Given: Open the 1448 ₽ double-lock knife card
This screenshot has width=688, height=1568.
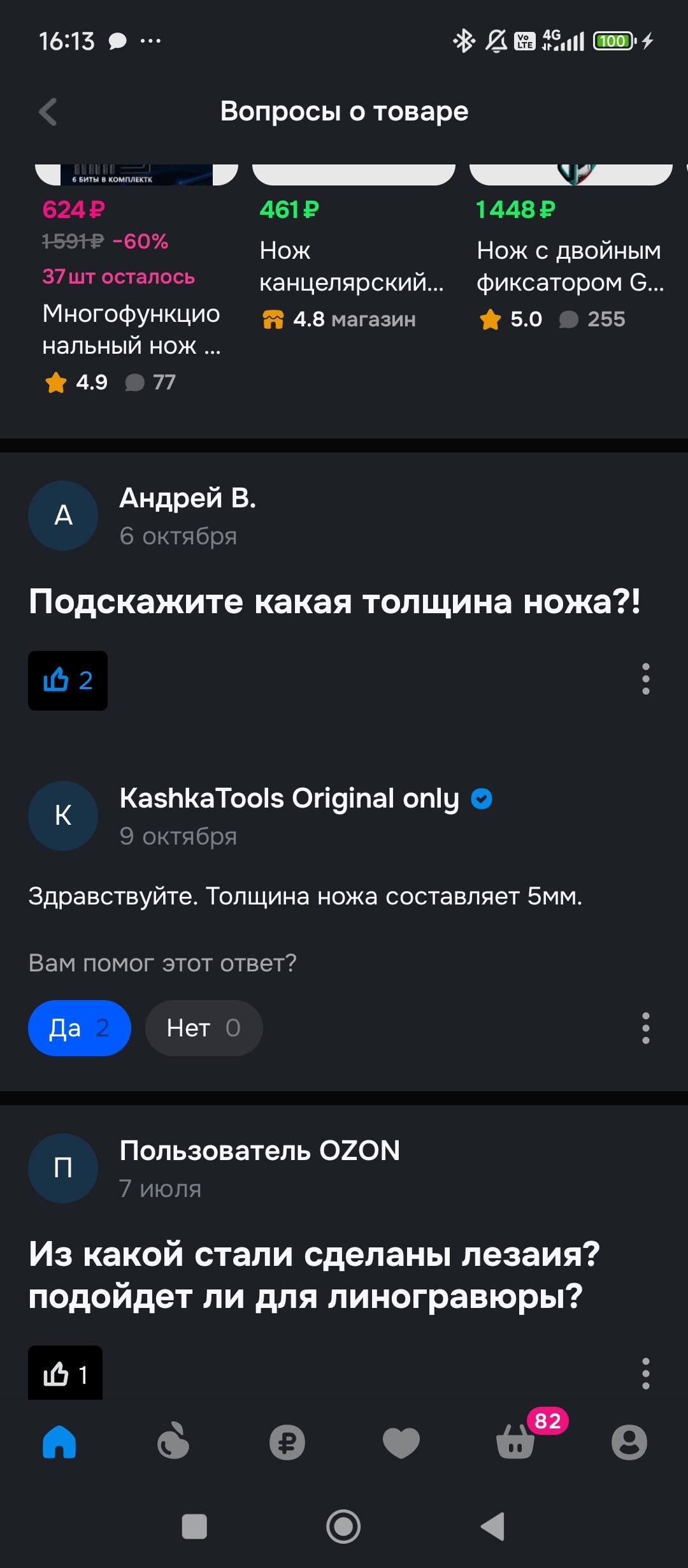Looking at the screenshot, I should [x=570, y=266].
